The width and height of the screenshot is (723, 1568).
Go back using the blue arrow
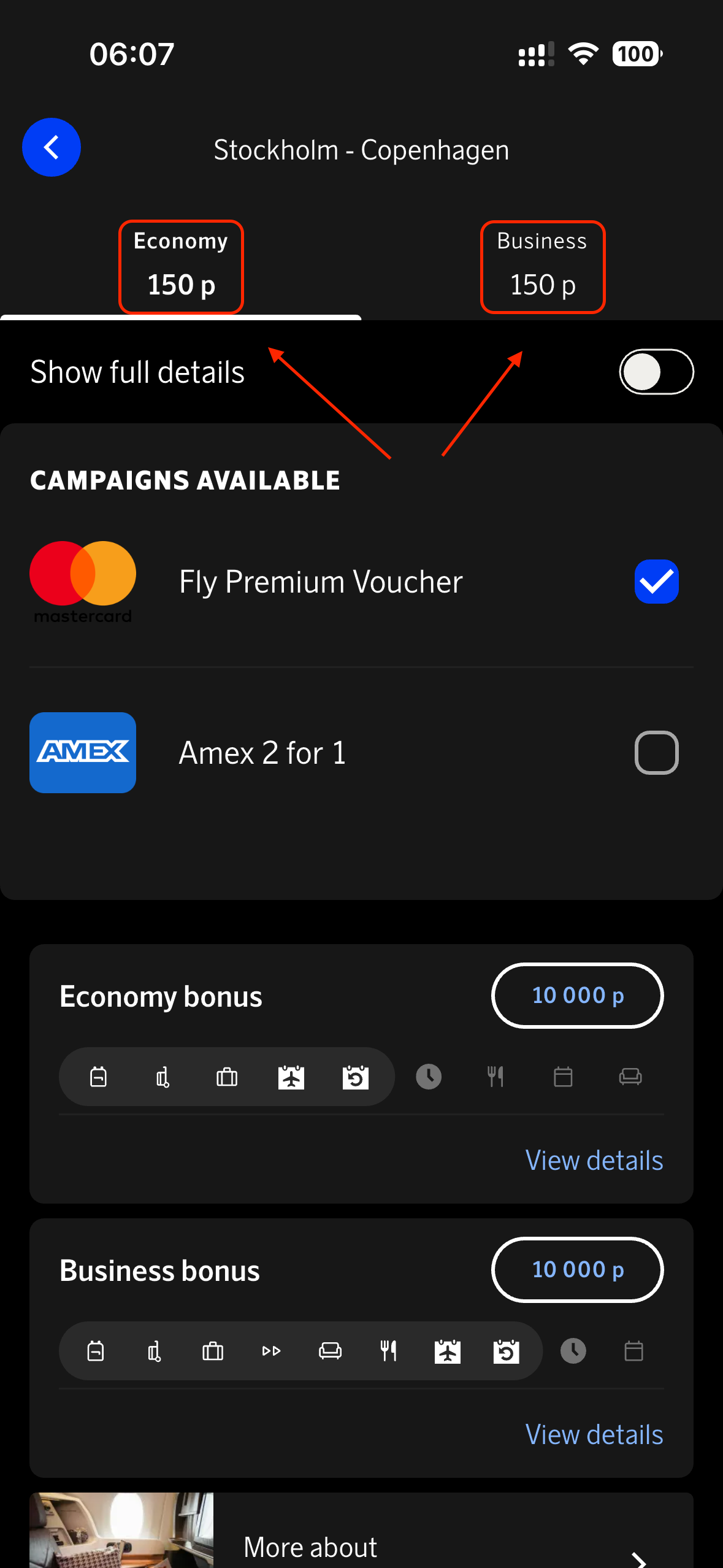tap(52, 147)
